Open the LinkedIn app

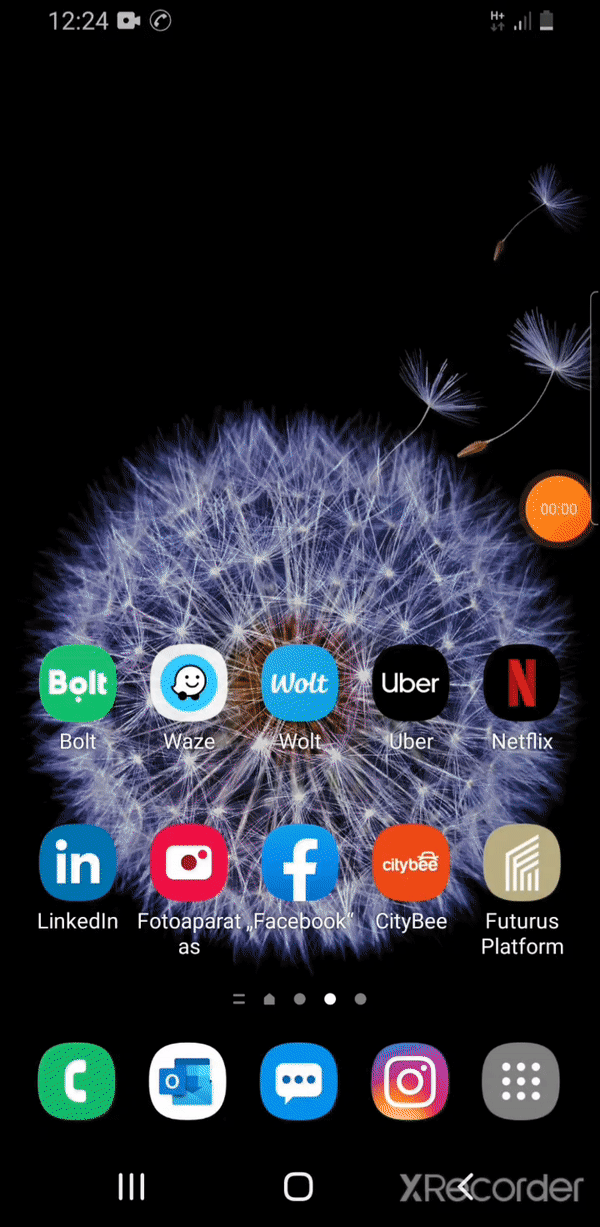[x=78, y=864]
